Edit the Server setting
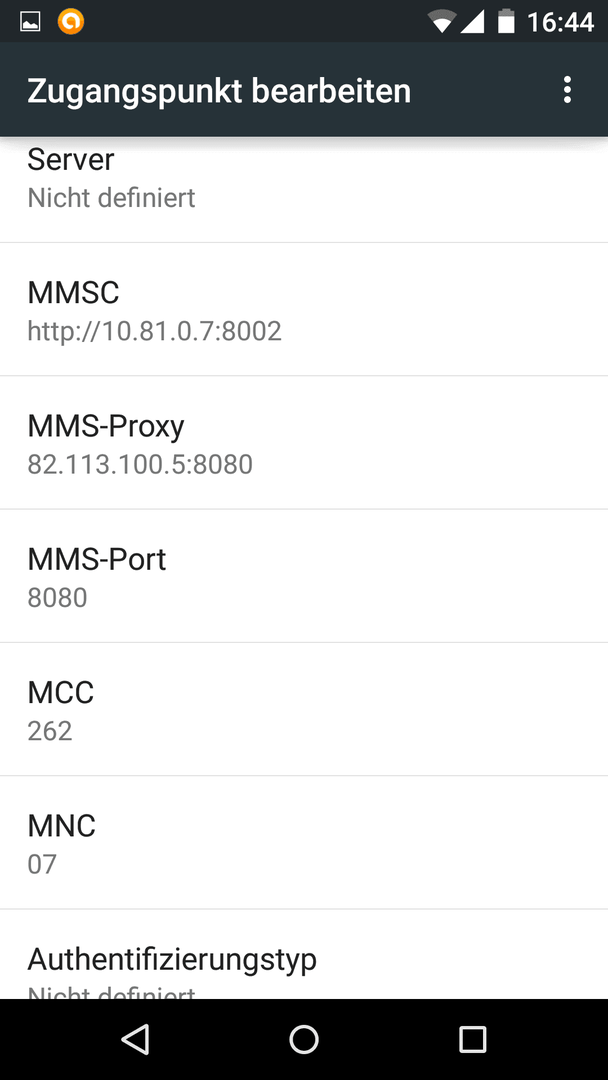The height and width of the screenshot is (1080, 608). tap(304, 189)
